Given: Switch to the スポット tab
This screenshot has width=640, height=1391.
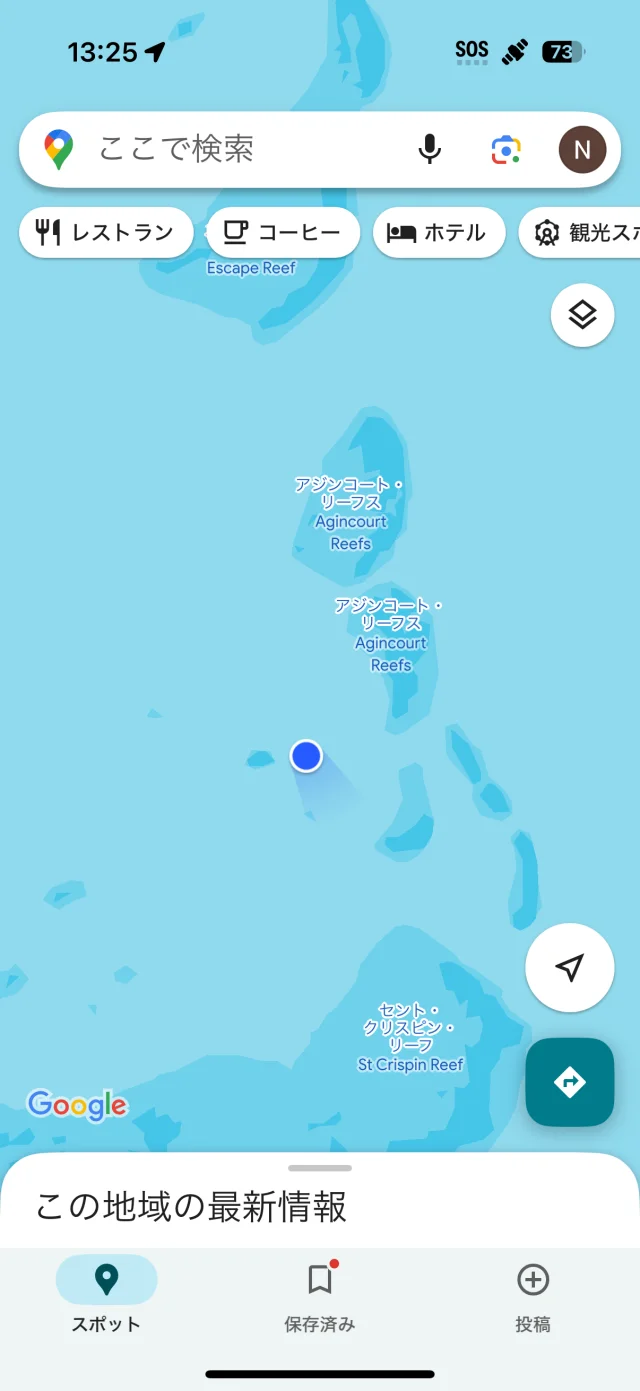Looking at the screenshot, I should pyautogui.click(x=106, y=1296).
